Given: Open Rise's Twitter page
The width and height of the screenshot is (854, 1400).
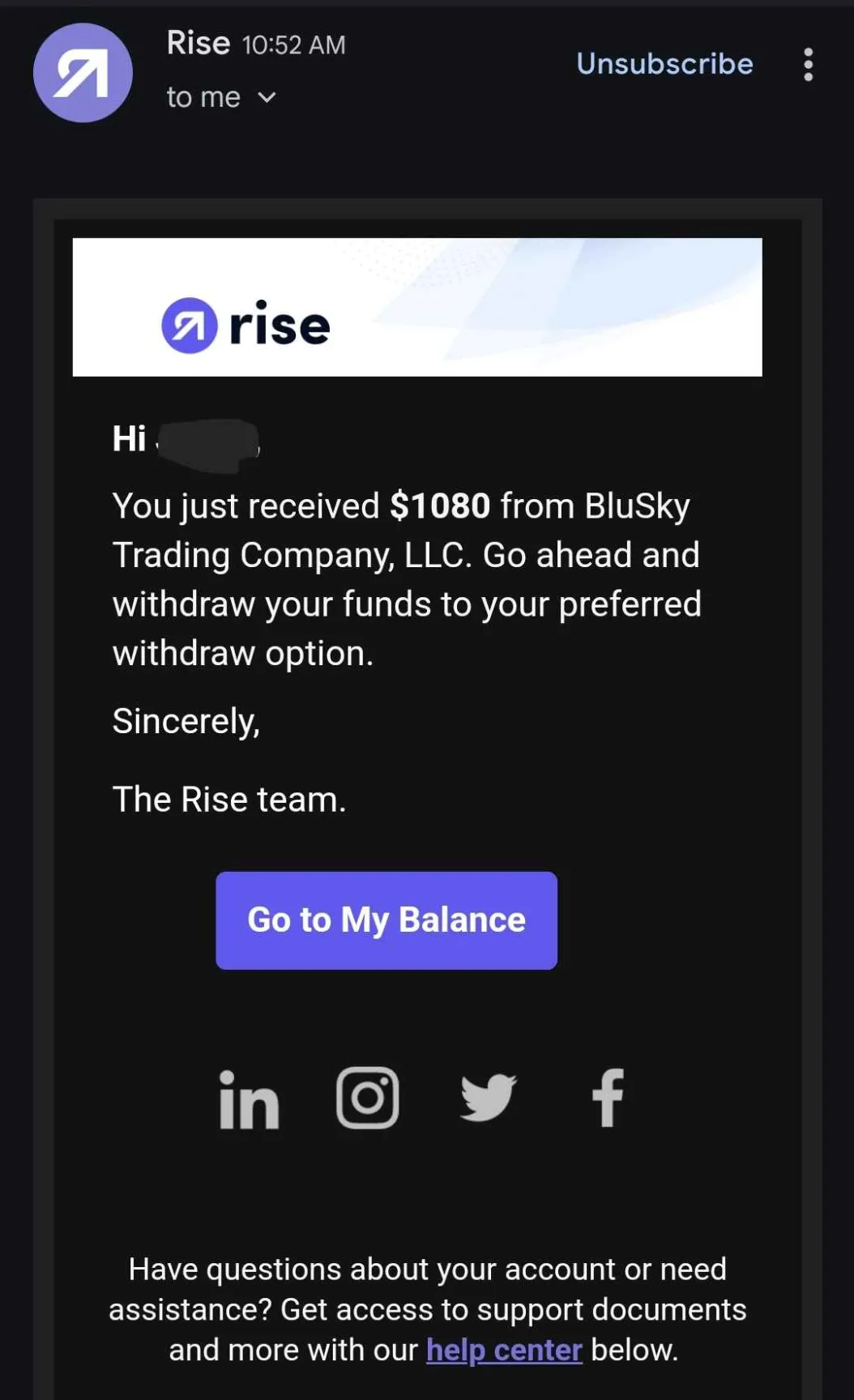Looking at the screenshot, I should tap(488, 1098).
